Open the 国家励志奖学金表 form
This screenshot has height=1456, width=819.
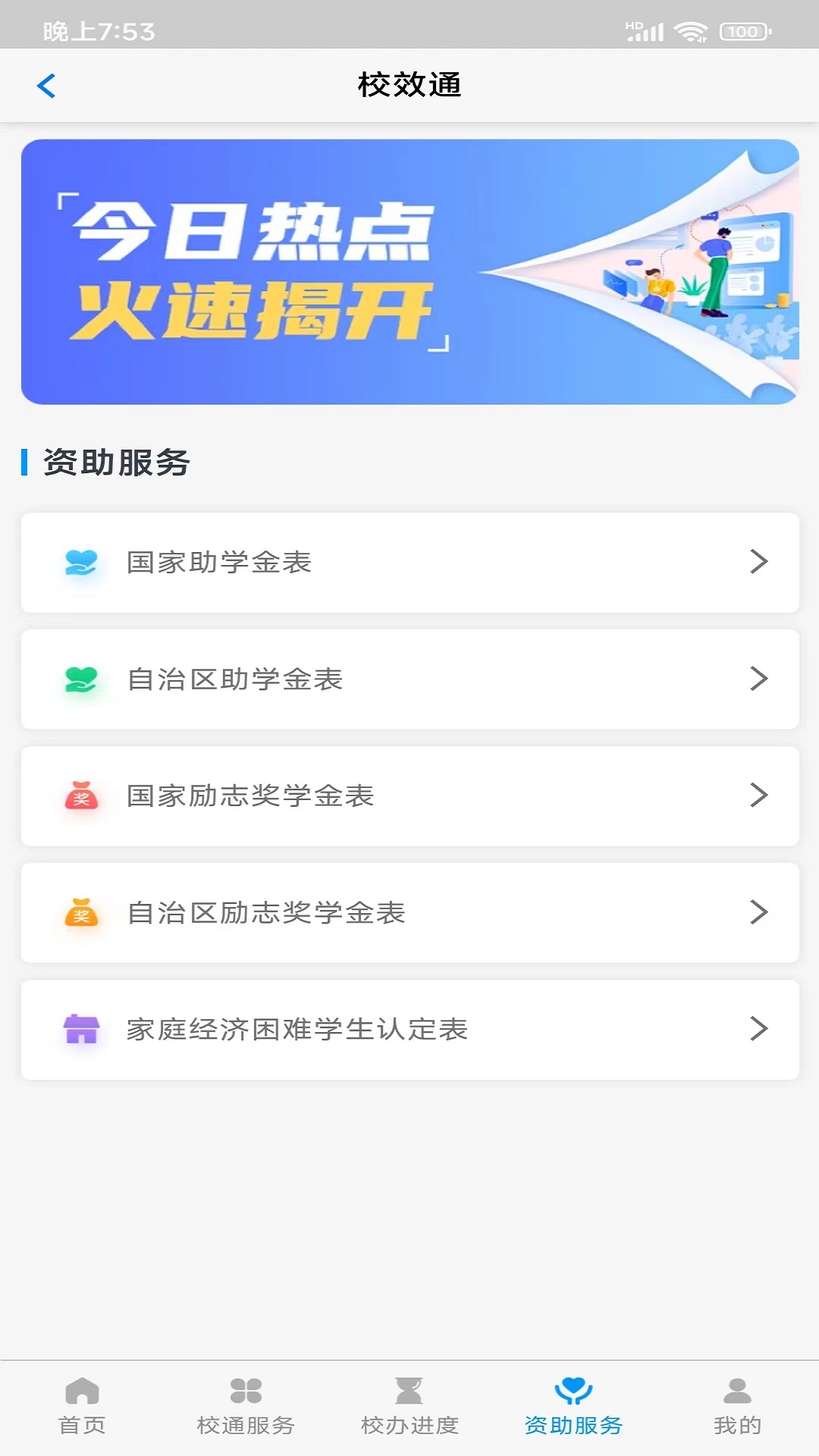point(409,796)
